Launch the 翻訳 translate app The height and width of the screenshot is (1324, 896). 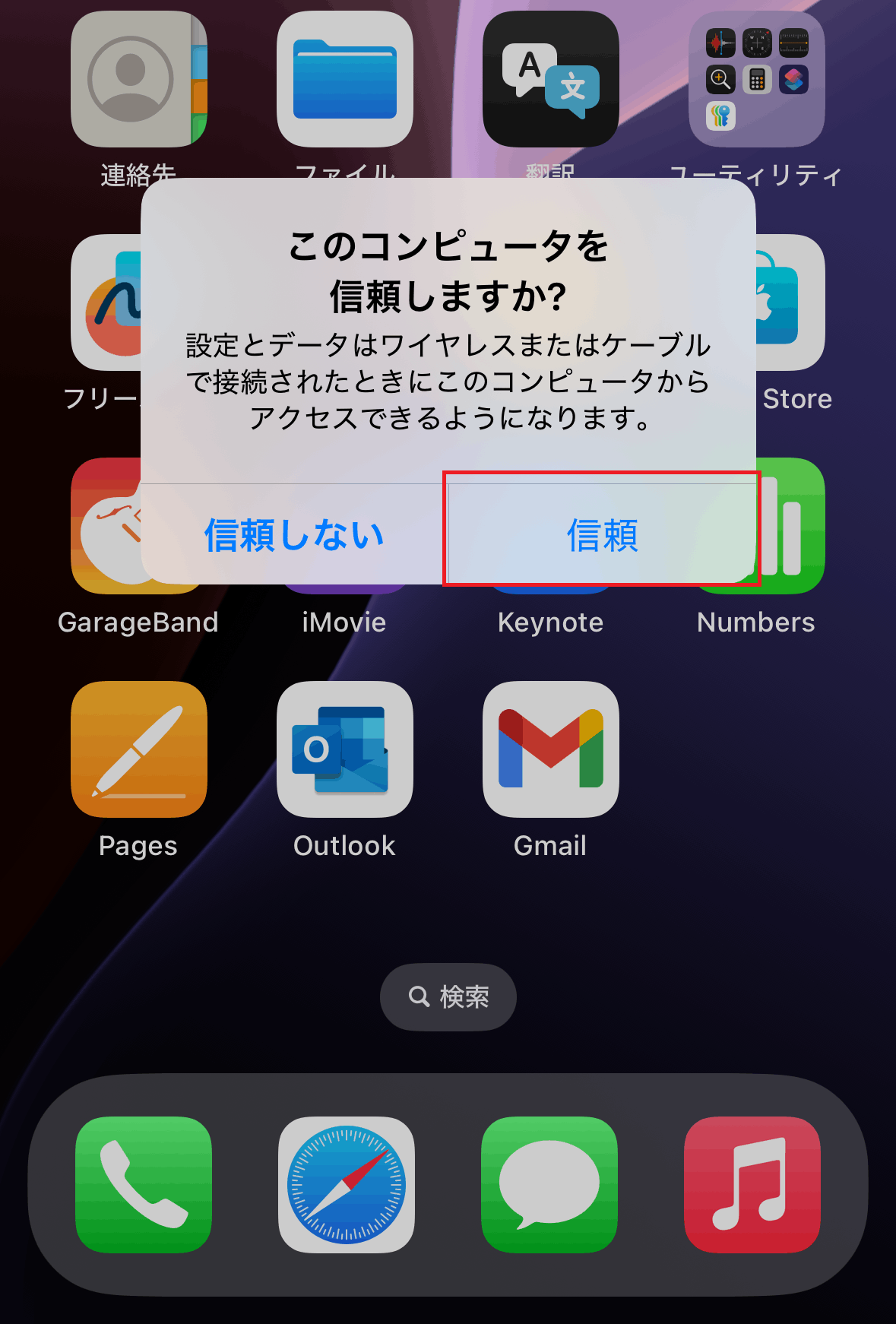coord(550,79)
